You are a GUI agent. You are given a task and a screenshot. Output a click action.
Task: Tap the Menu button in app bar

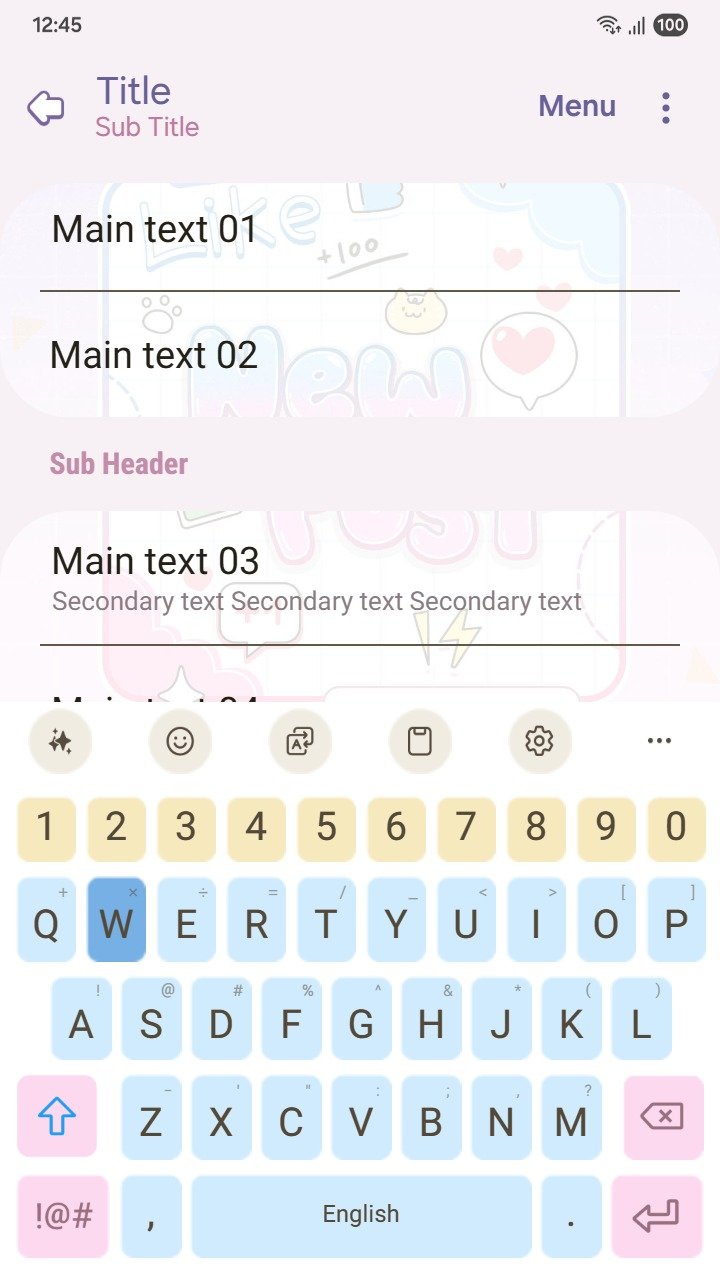point(577,106)
